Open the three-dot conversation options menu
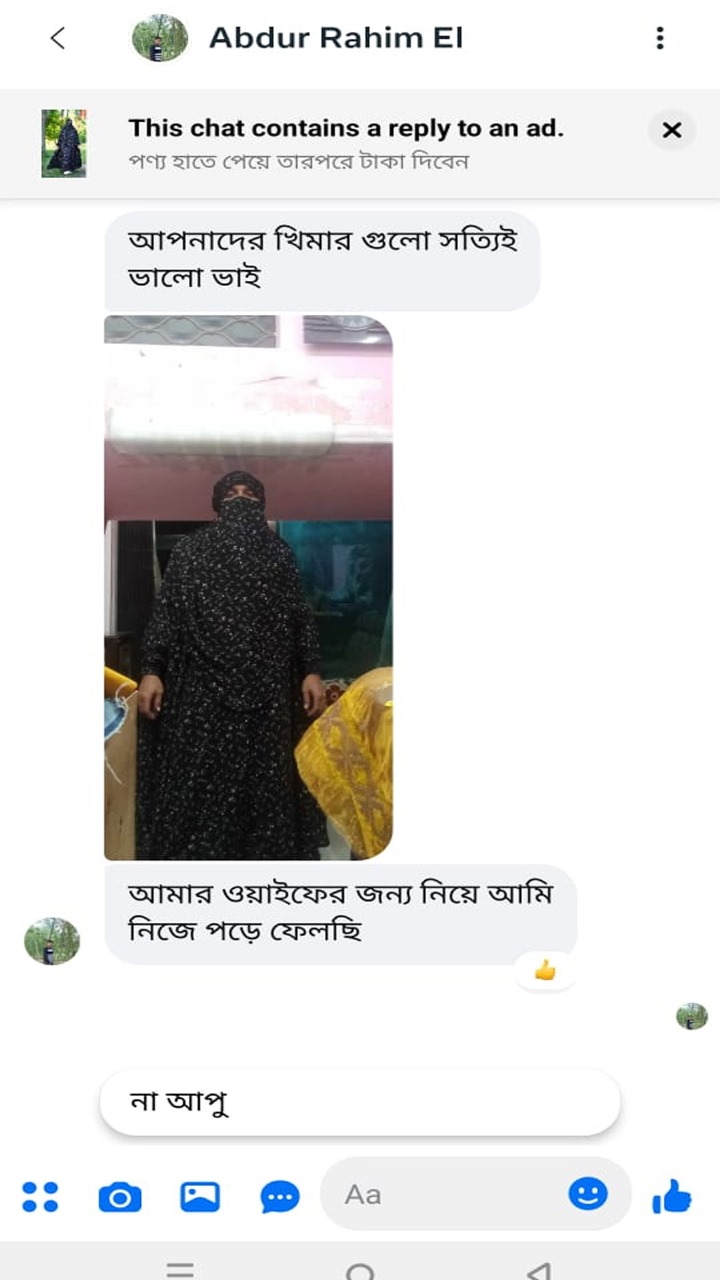This screenshot has width=720, height=1280. [x=659, y=38]
